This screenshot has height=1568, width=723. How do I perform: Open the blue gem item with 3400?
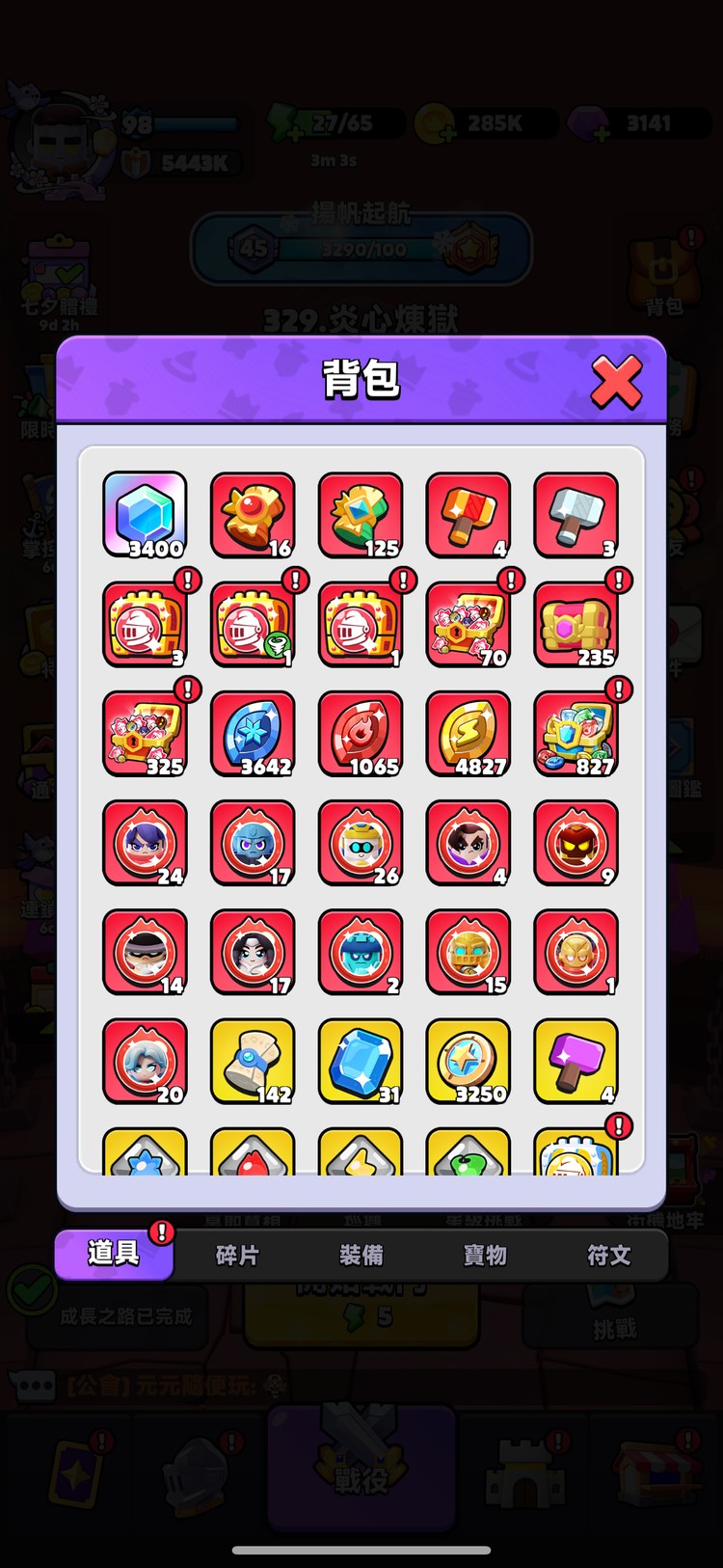[x=145, y=515]
